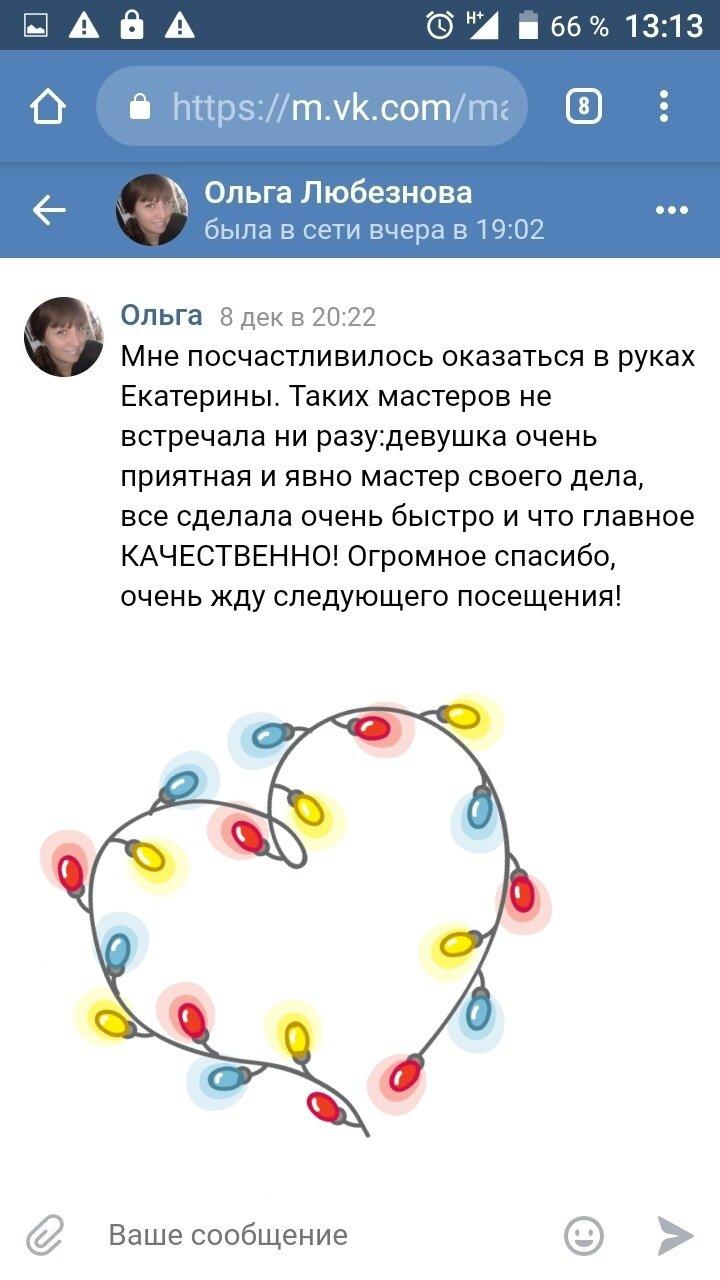720x1280 pixels.
Task: Attach a file with the paperclip icon
Action: 45,1235
